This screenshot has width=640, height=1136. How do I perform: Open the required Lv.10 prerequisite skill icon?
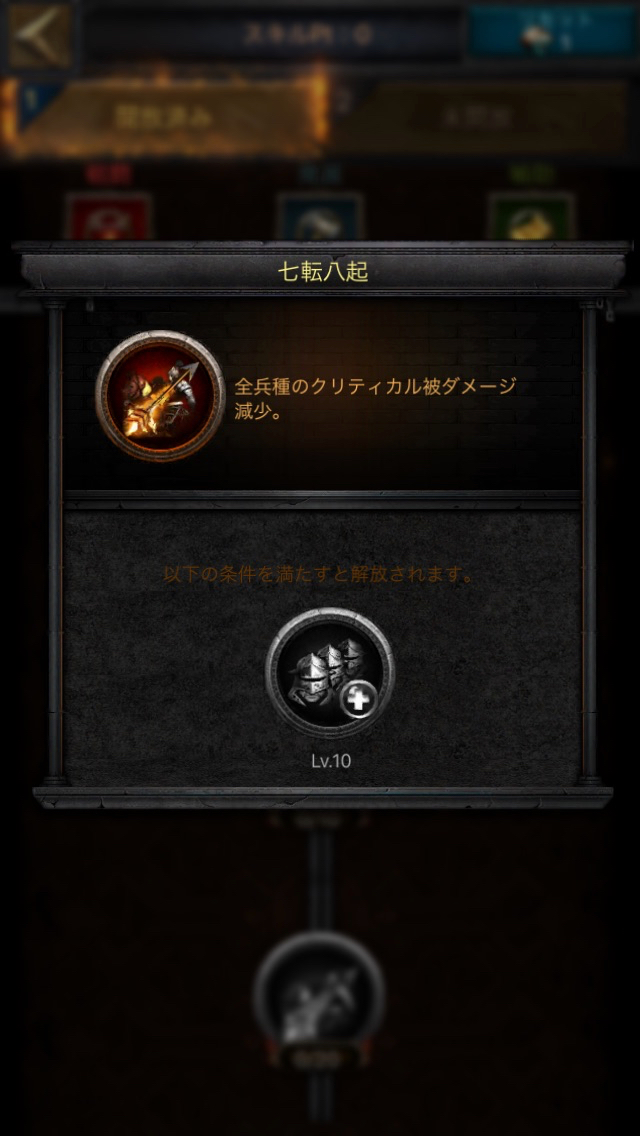click(x=329, y=673)
